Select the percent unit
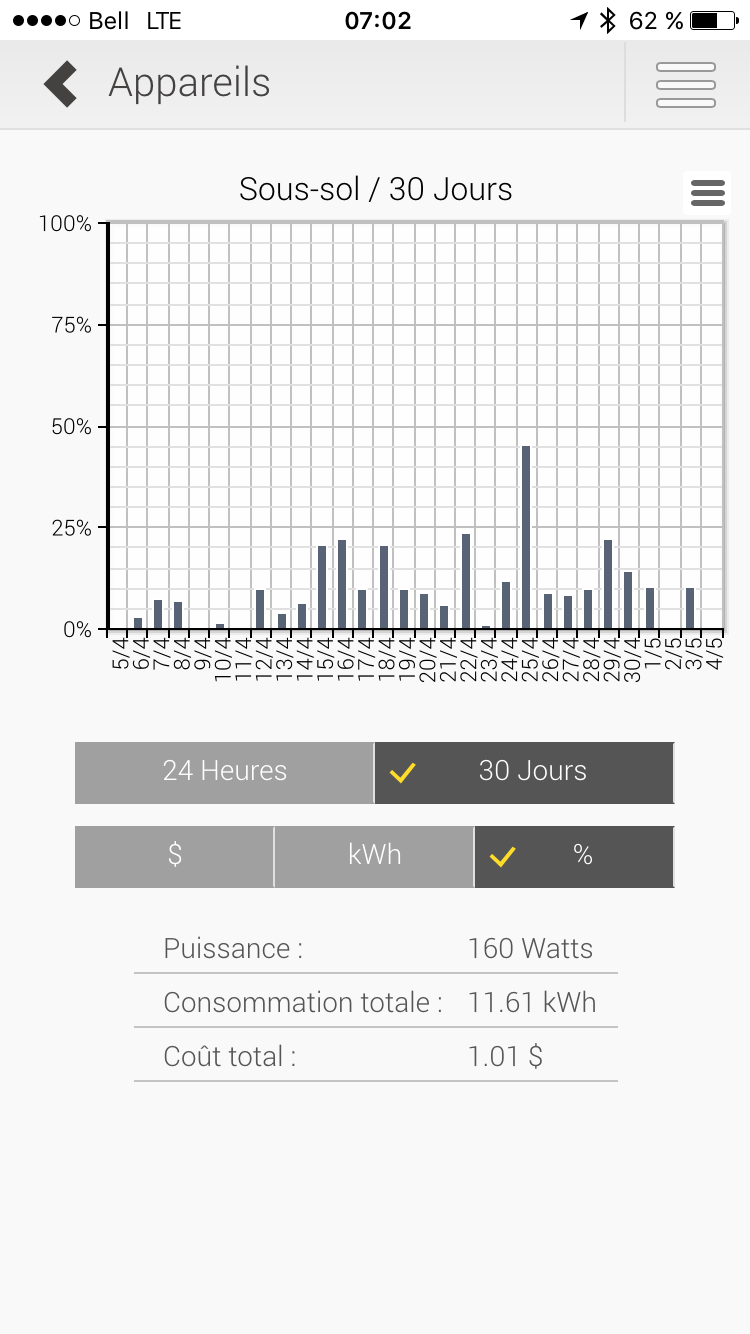 click(574, 856)
